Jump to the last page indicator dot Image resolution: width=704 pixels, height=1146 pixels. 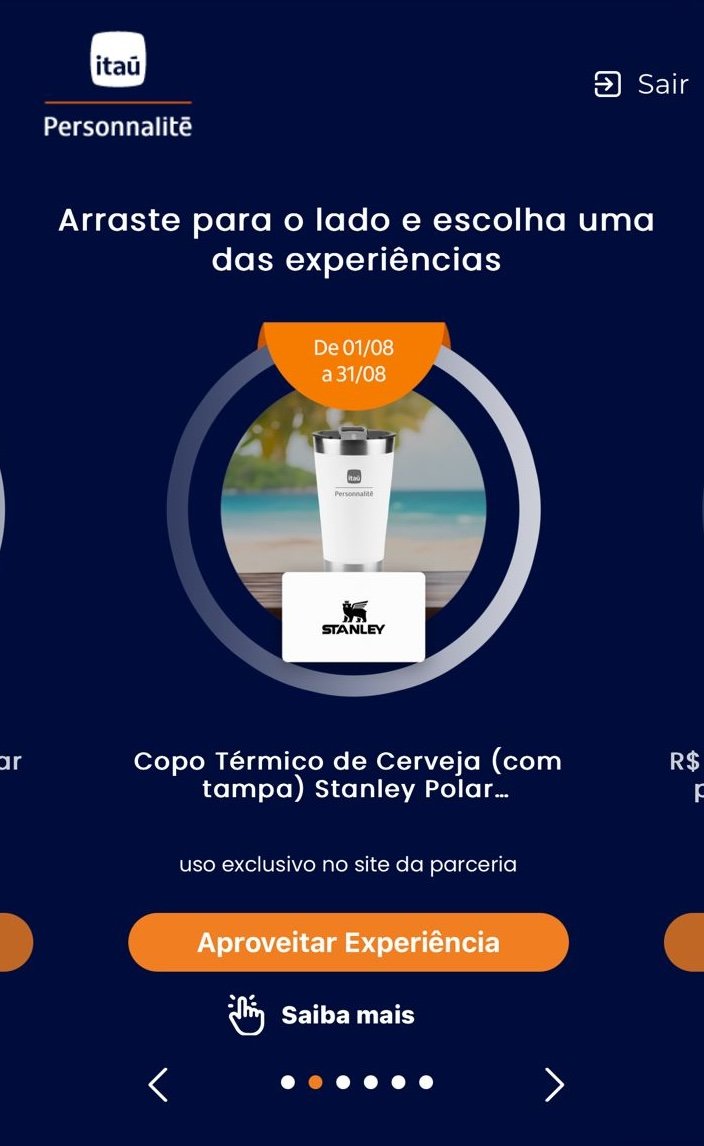pos(426,1082)
